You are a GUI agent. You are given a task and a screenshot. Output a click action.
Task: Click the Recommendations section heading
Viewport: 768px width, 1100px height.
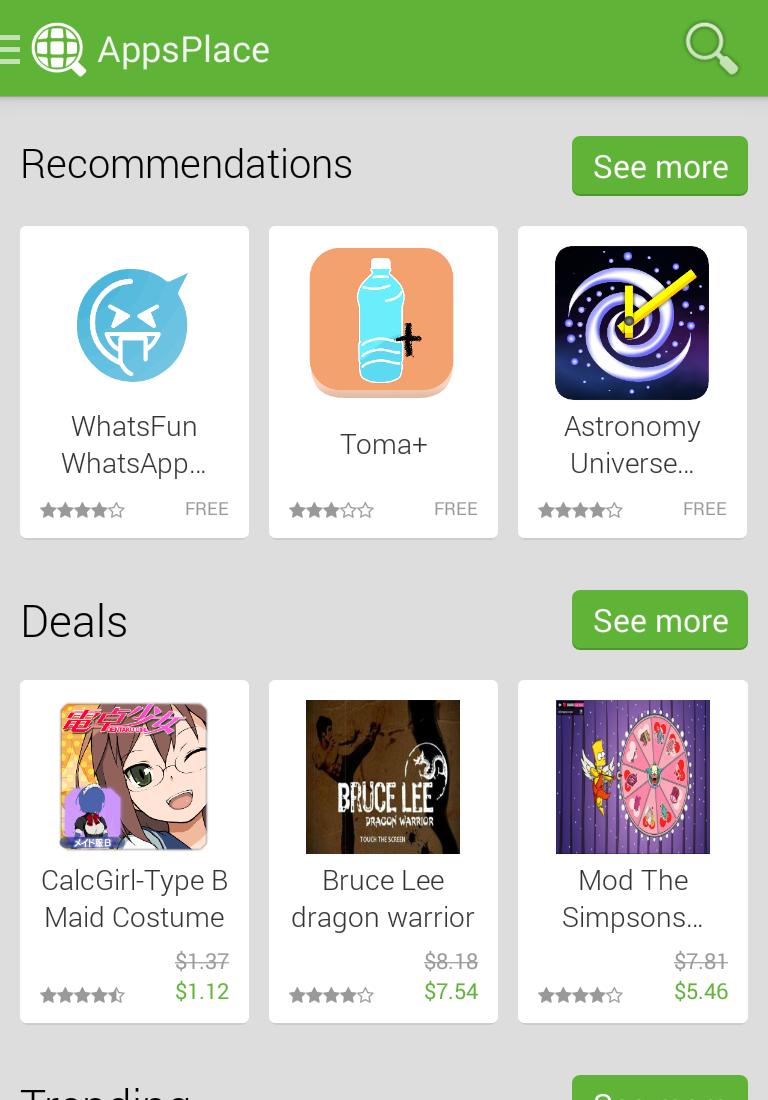coord(186,164)
